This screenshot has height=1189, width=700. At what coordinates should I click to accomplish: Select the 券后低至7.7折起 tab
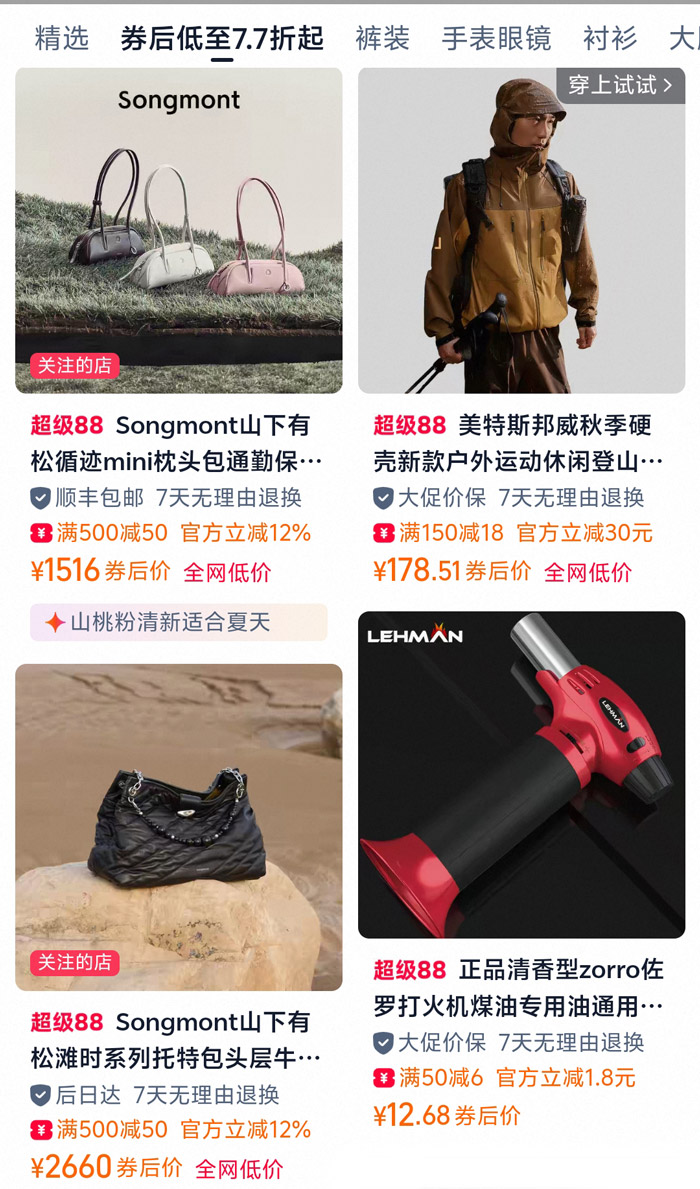pyautogui.click(x=222, y=38)
